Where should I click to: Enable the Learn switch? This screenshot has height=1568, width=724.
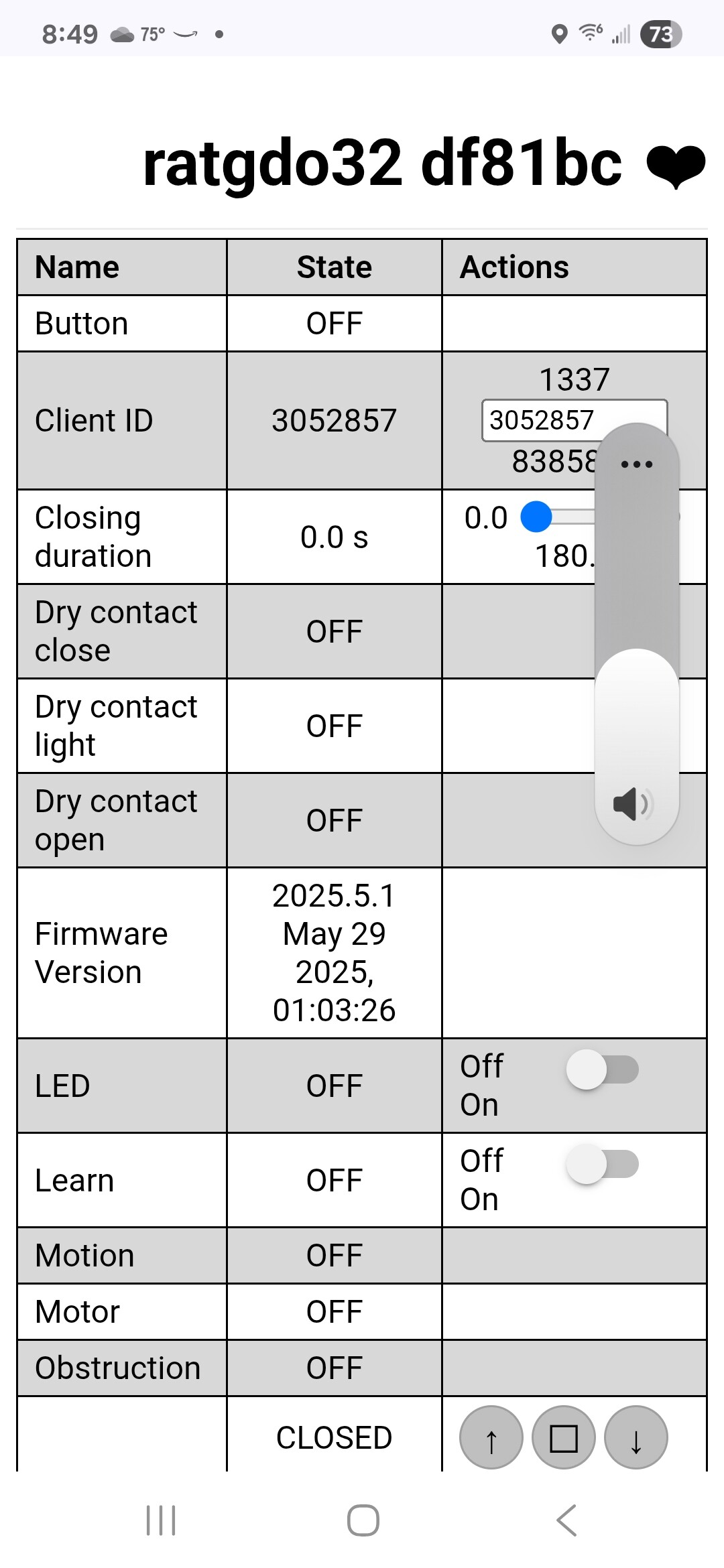tap(602, 1164)
